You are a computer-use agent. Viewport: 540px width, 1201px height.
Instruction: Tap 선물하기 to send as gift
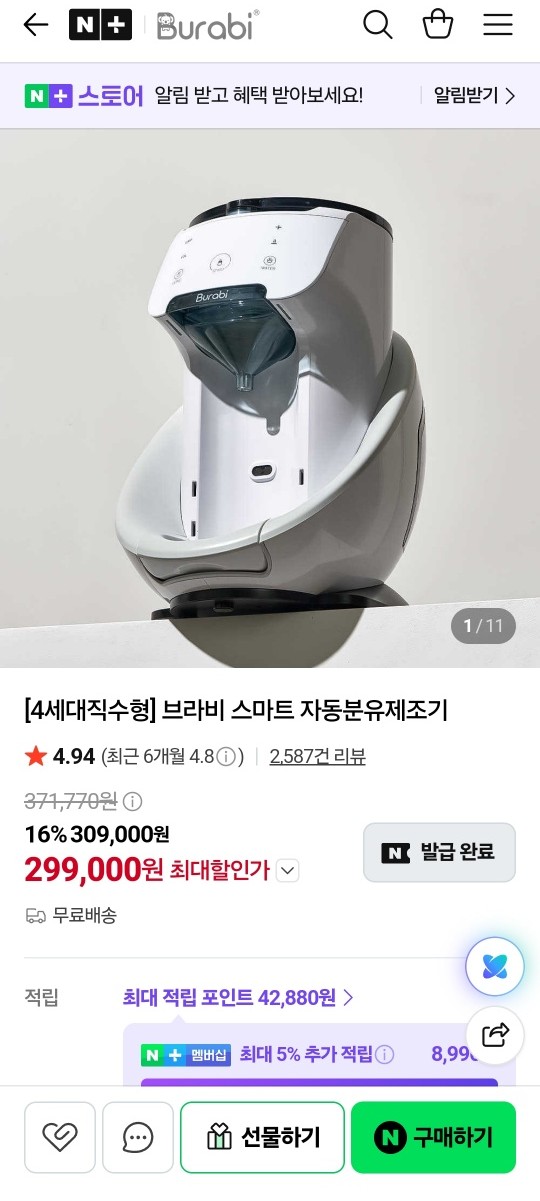[x=263, y=1137]
